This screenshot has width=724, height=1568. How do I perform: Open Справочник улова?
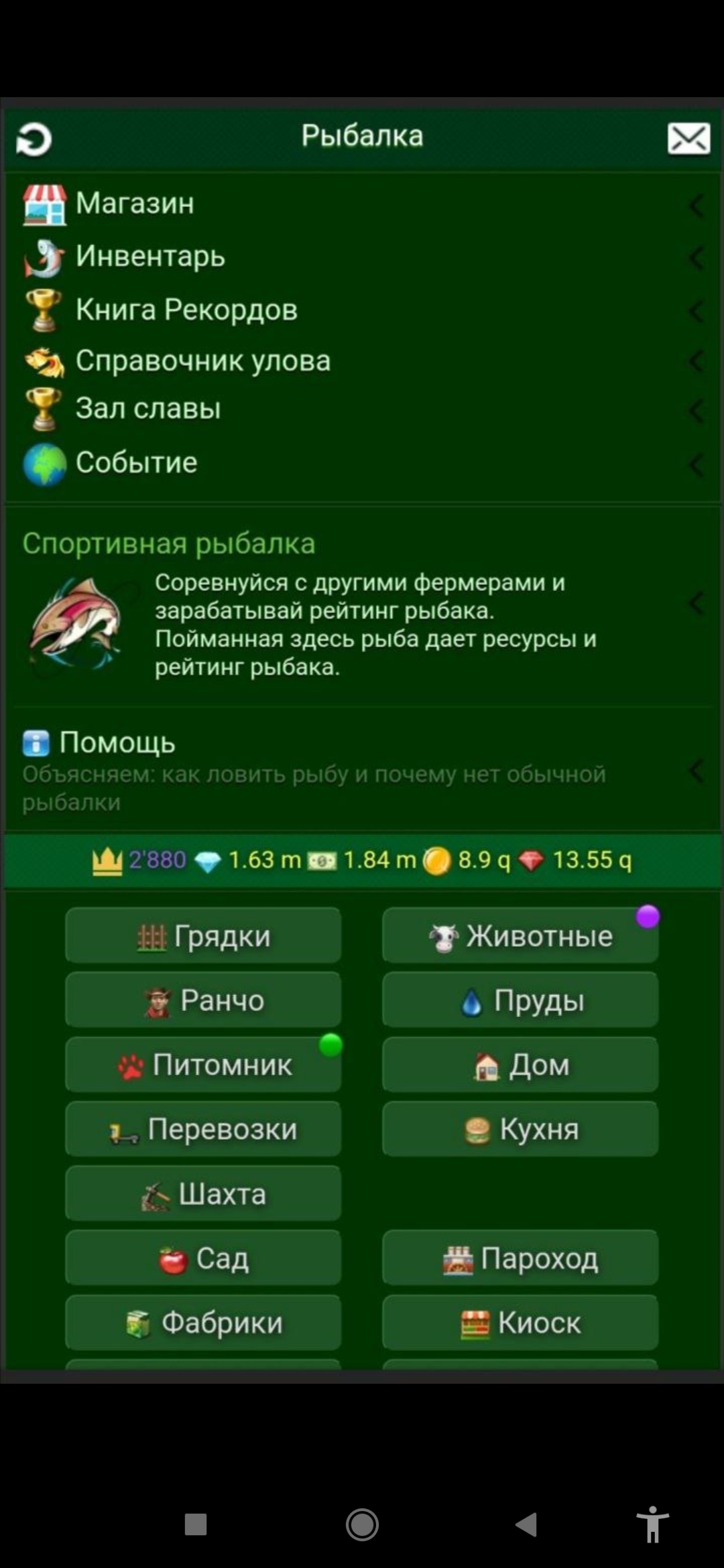pos(362,361)
